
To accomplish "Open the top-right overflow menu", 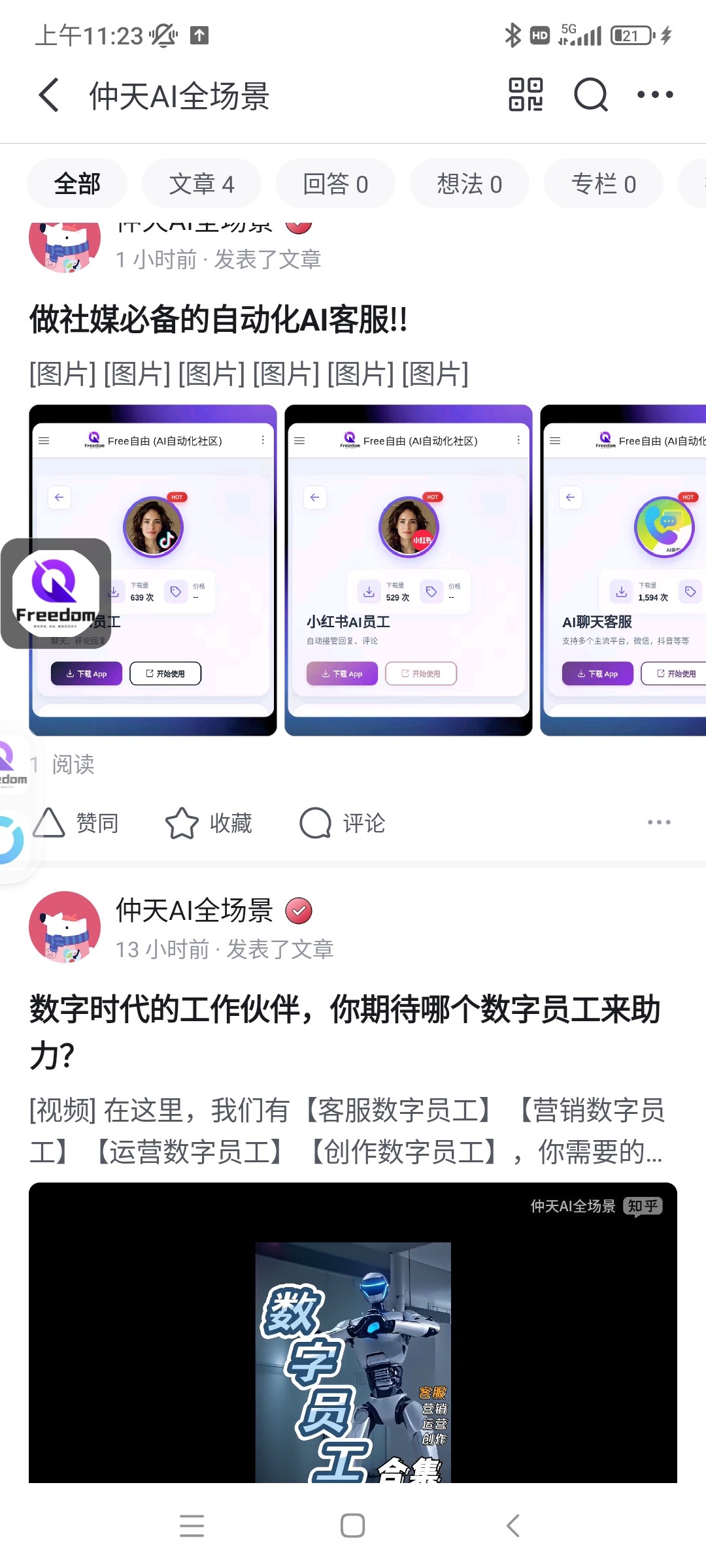I will (655, 95).
